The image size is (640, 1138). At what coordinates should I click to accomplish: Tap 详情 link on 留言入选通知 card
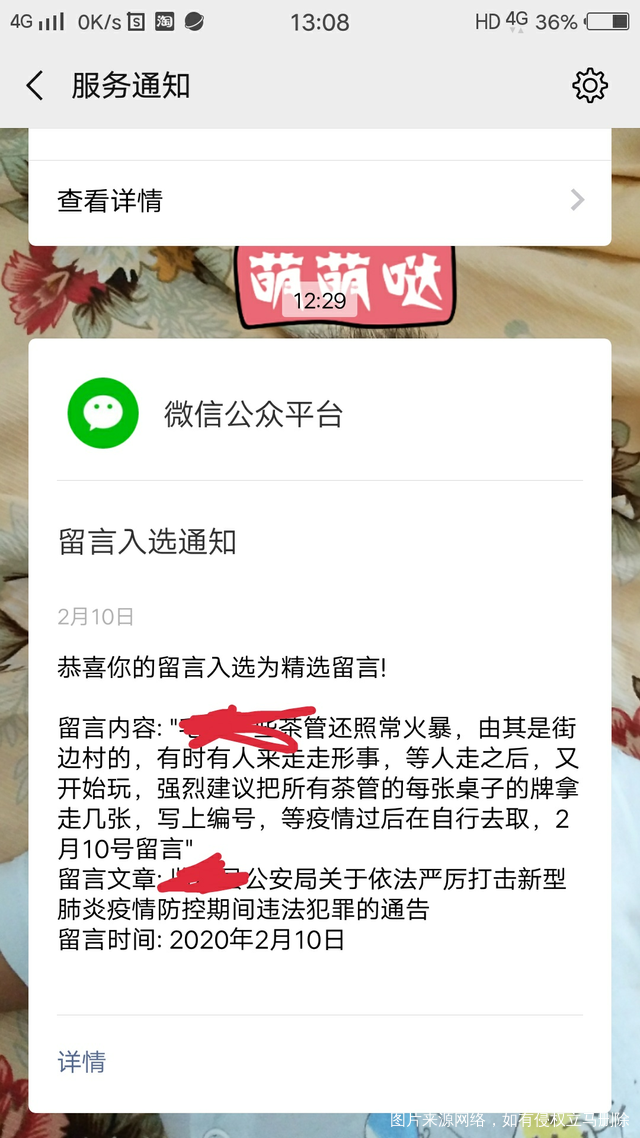[82, 1061]
